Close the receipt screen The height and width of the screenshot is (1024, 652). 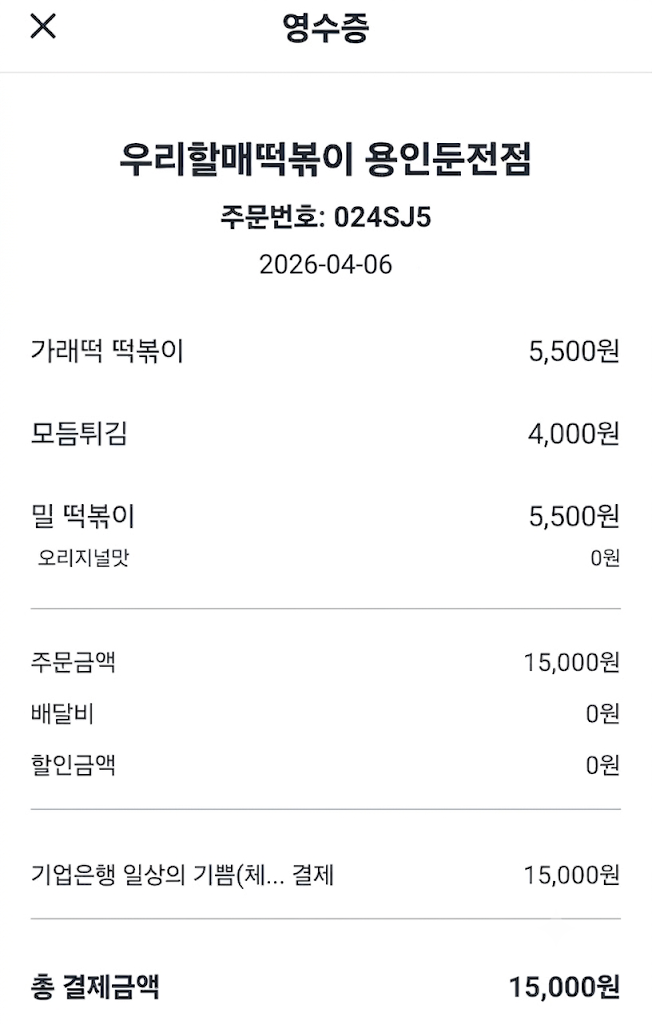coord(43,27)
